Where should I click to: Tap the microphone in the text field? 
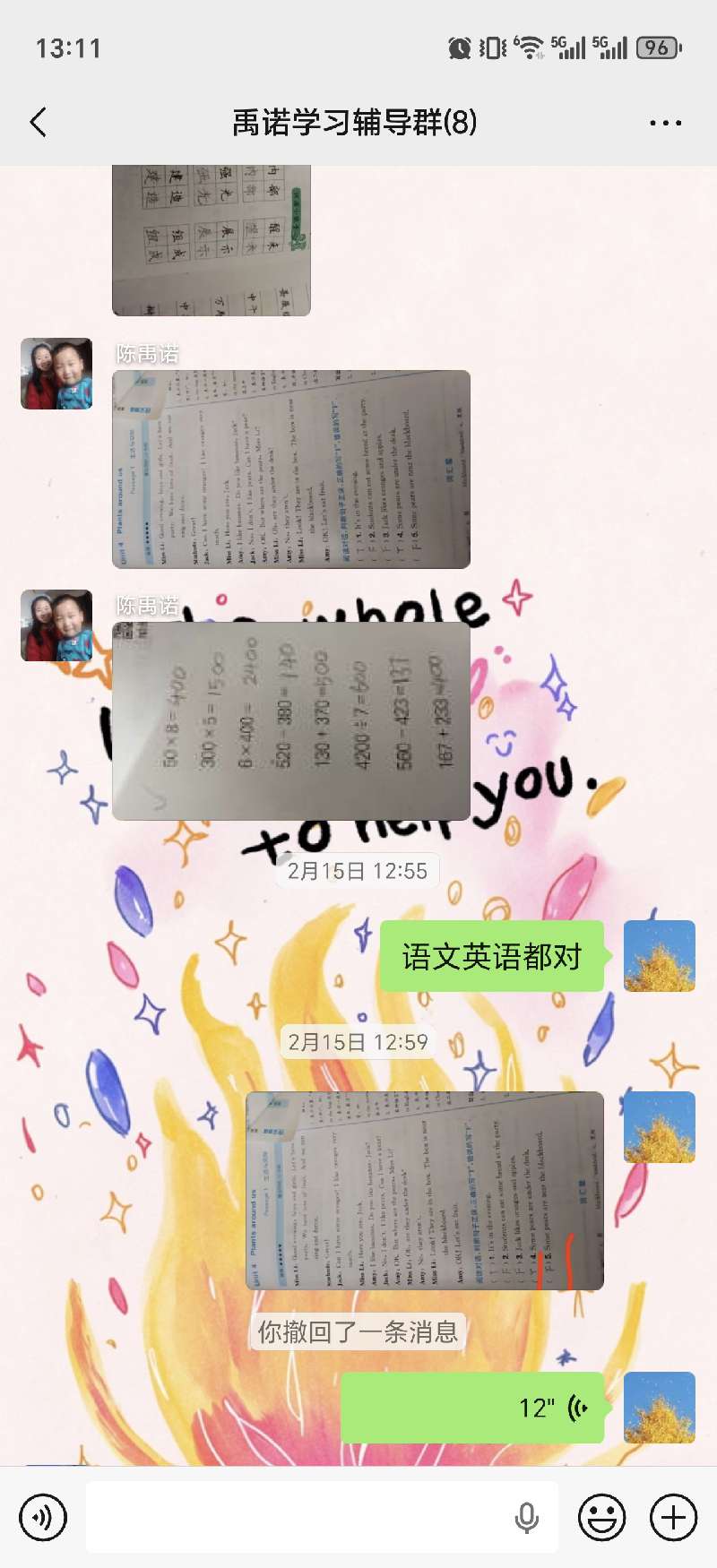click(x=527, y=1517)
